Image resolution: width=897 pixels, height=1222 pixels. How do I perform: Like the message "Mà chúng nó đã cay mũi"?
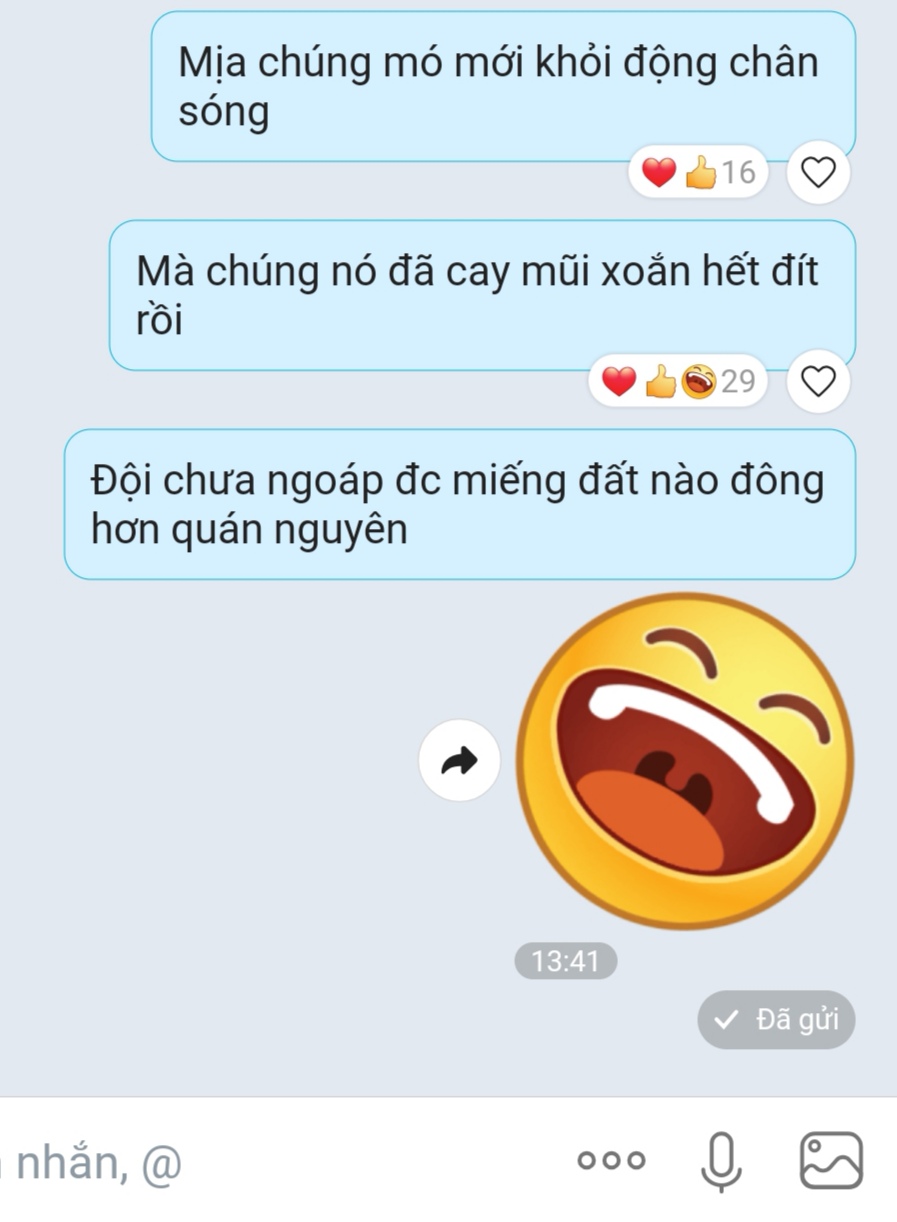pos(818,381)
